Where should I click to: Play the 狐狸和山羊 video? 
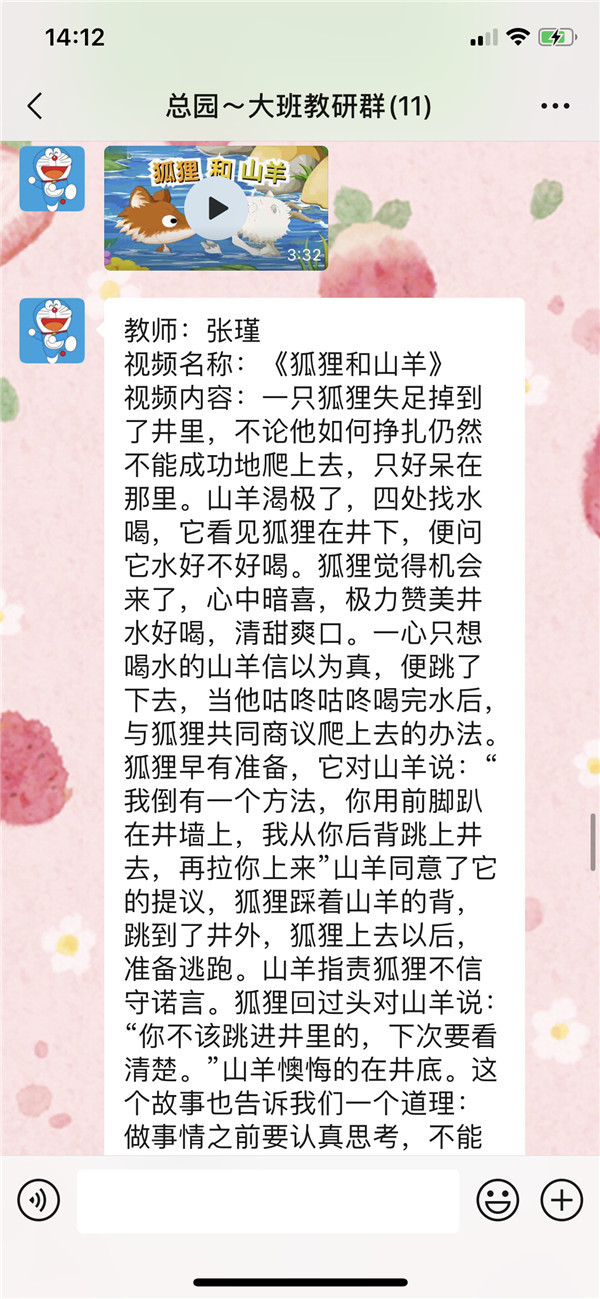(x=216, y=208)
